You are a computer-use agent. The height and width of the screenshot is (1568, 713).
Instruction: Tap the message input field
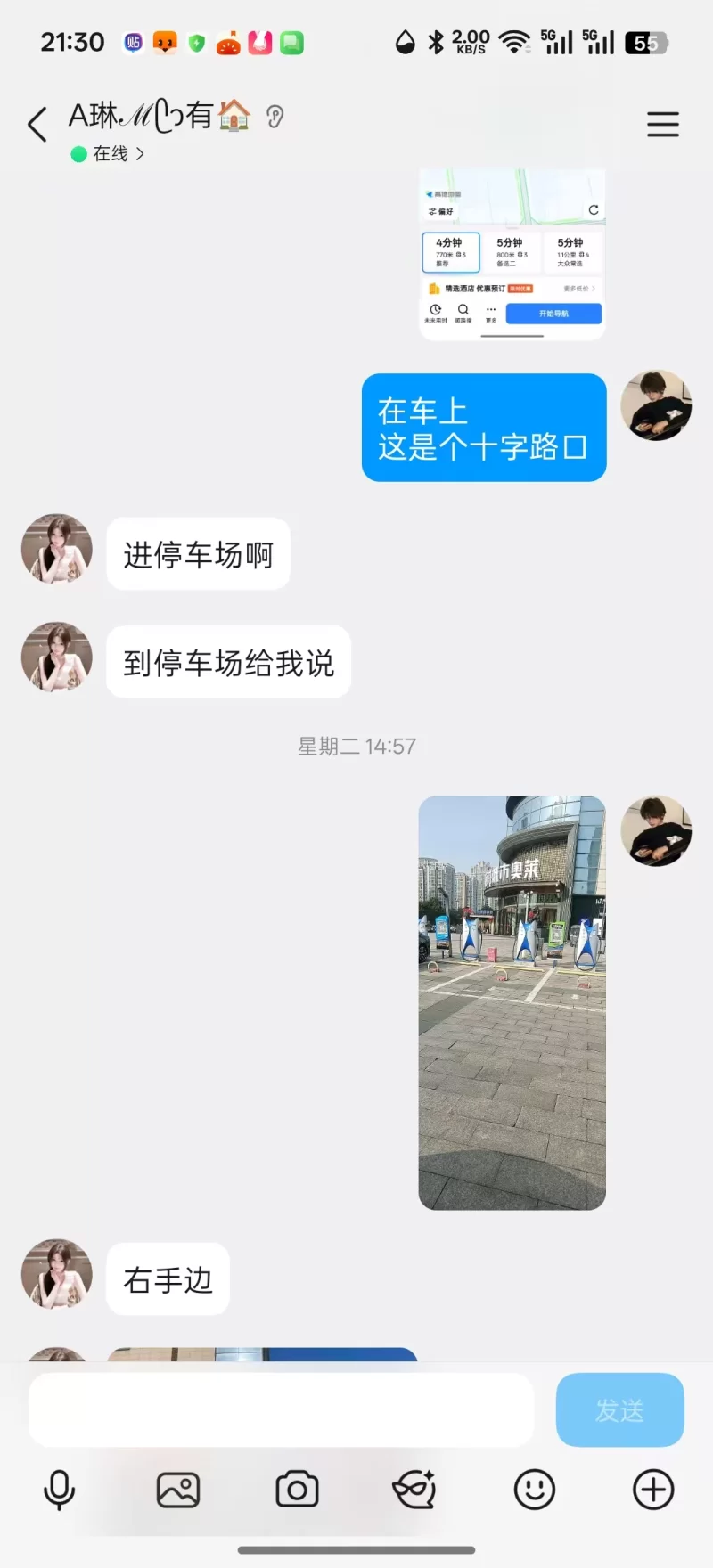click(281, 1409)
